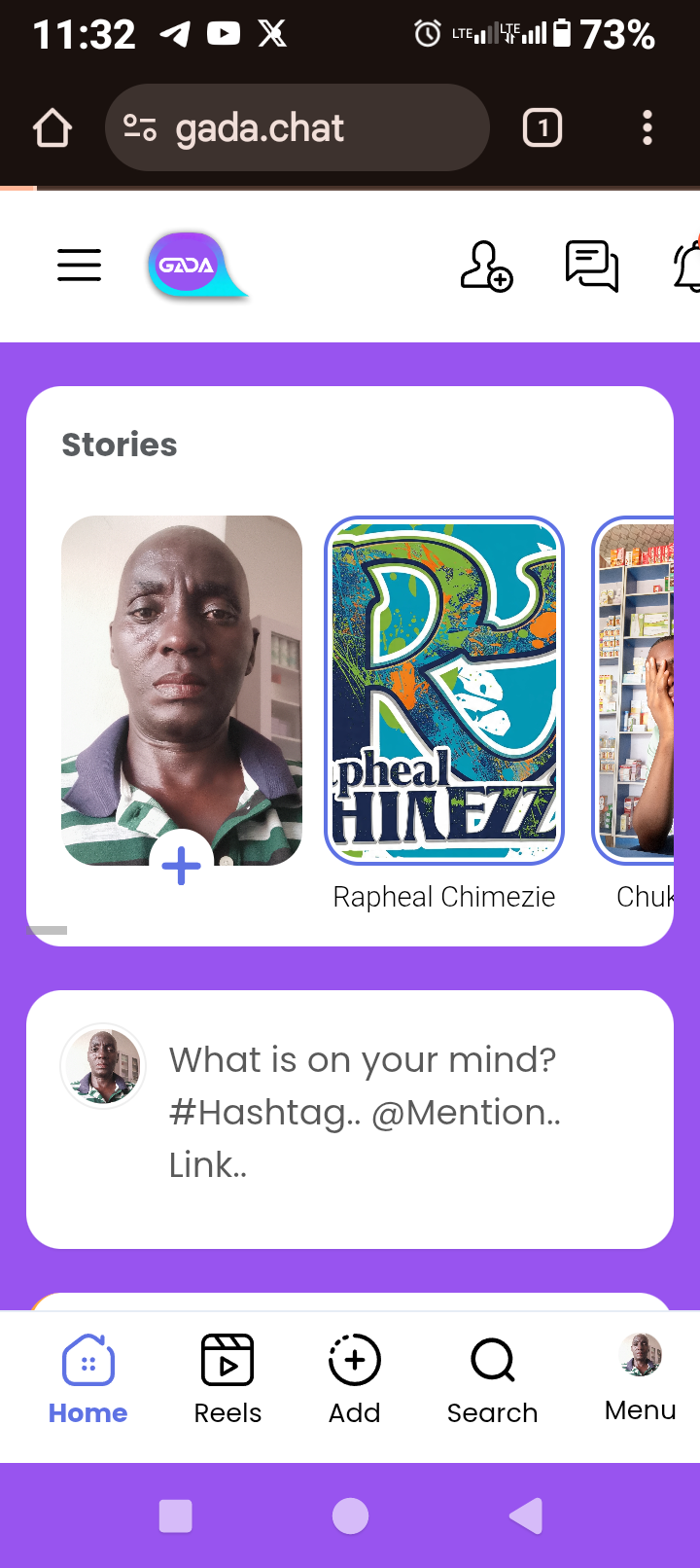
Task: View the story starting with Chuk
Action: coord(635,691)
